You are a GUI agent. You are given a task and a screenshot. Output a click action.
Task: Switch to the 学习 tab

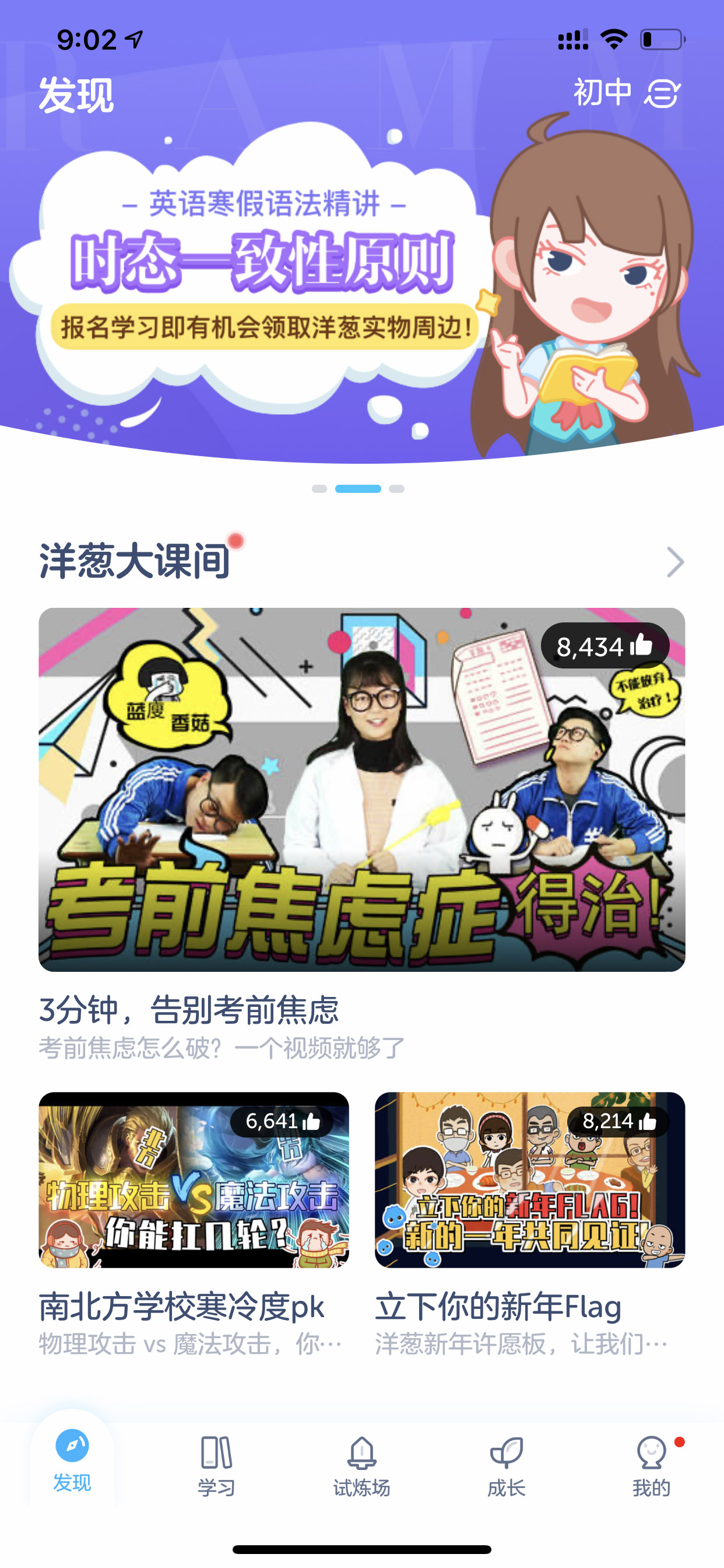217,1466
